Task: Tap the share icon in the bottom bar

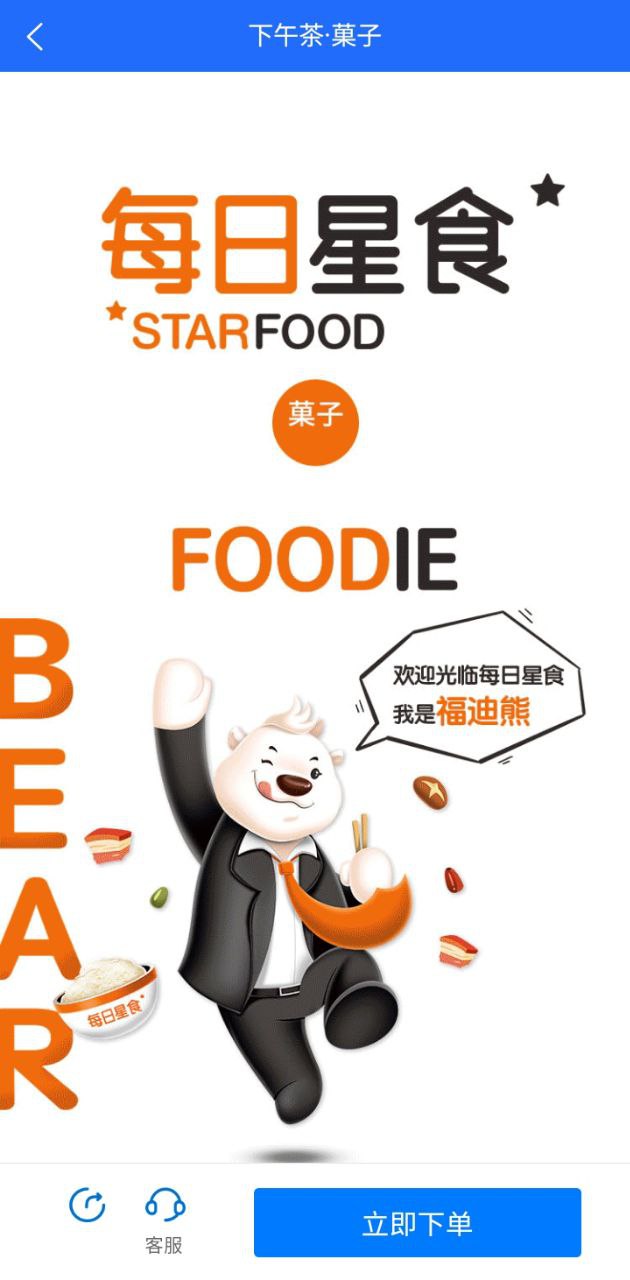Action: (87, 1206)
